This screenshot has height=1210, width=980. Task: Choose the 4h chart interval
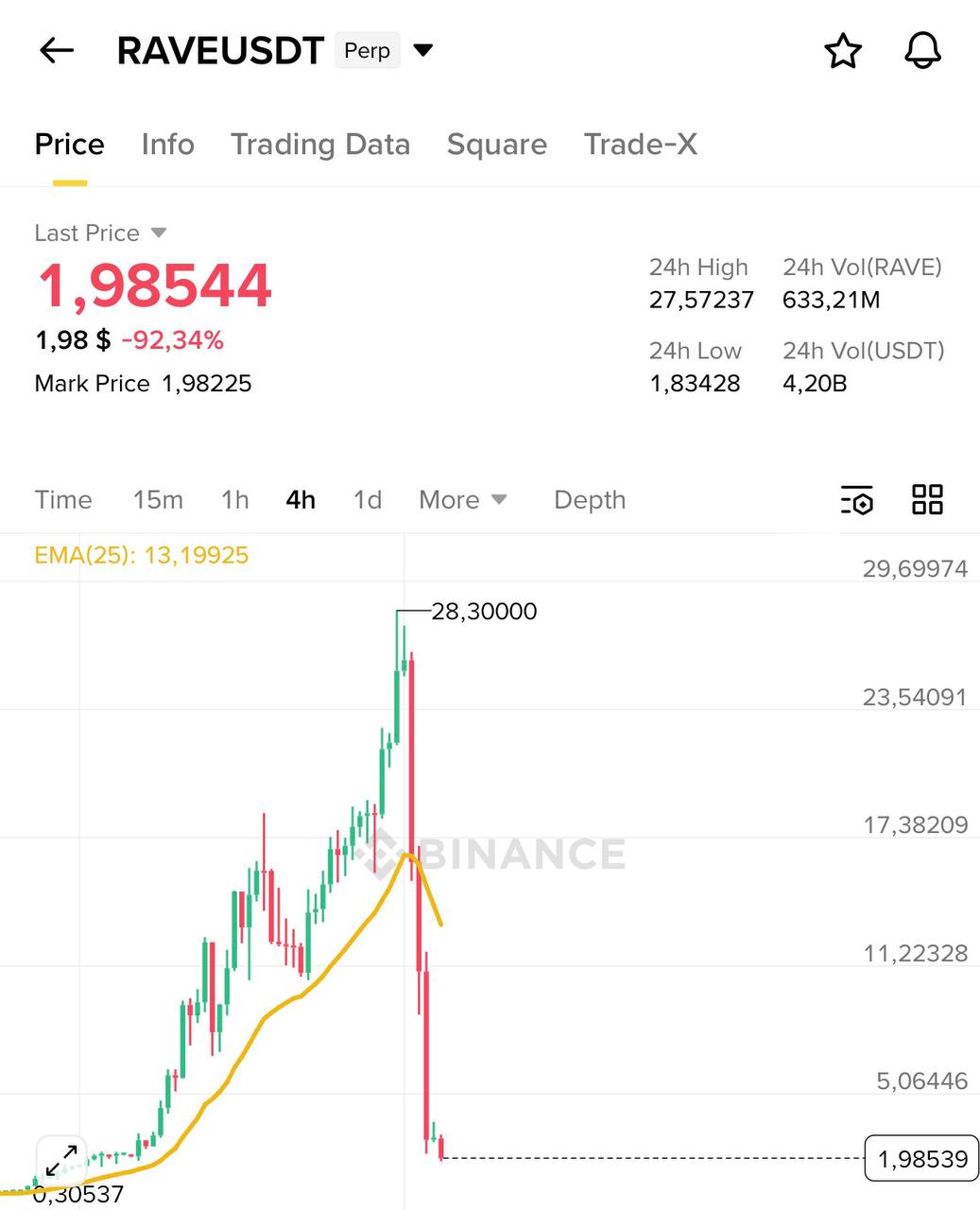point(301,500)
